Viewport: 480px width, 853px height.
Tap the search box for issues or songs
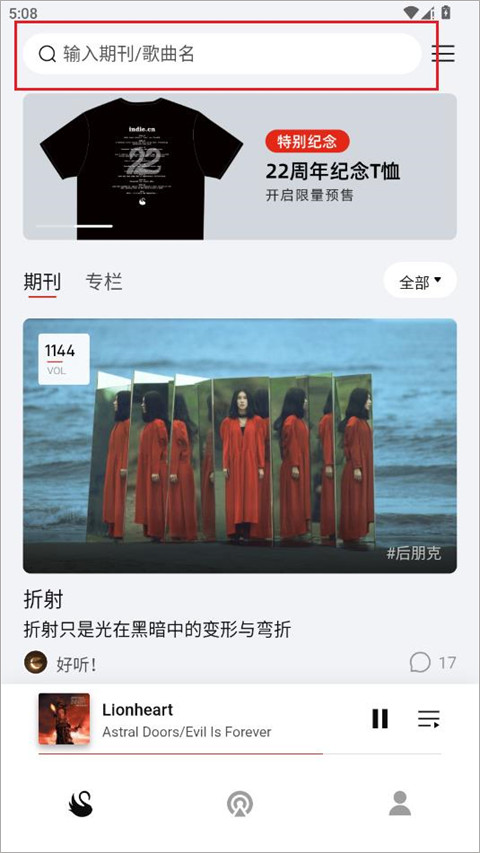(x=222, y=54)
